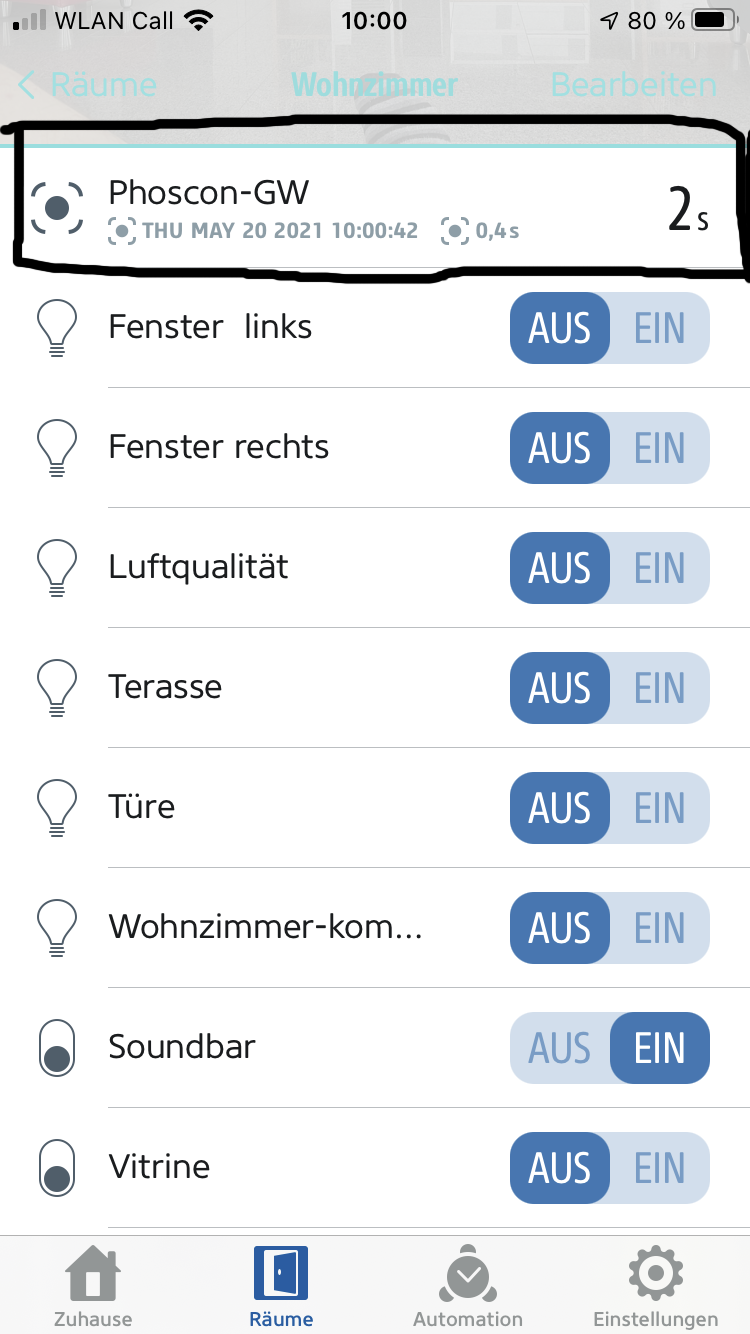Screen dimensions: 750x1334
Task: Go to Einstellungen tab
Action: tap(655, 1286)
